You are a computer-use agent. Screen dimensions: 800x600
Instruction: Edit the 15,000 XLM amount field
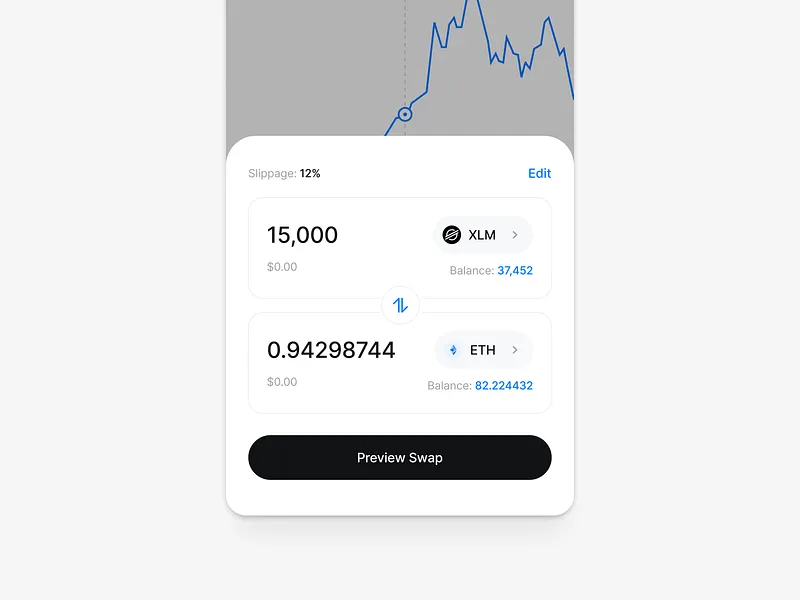tap(303, 236)
